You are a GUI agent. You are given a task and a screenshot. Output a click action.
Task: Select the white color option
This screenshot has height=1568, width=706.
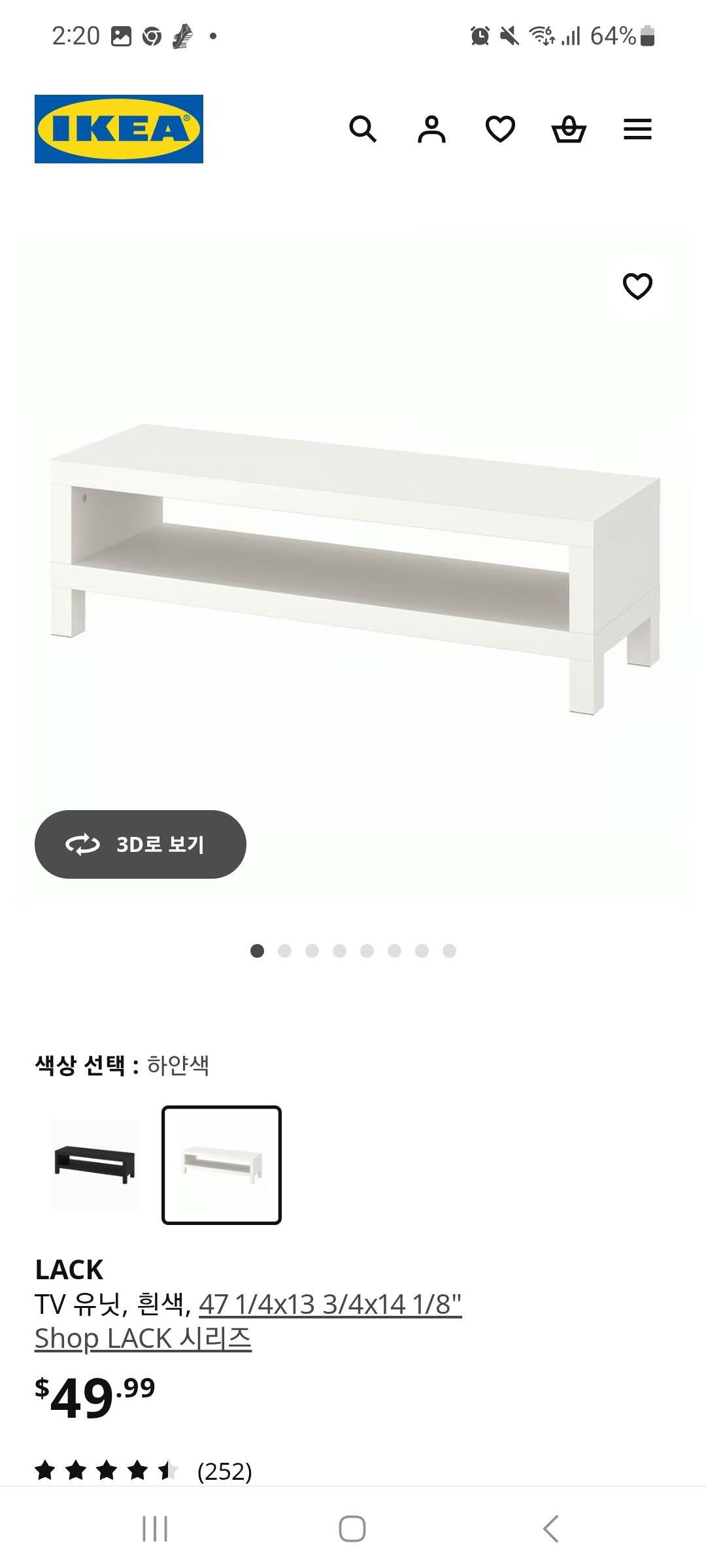coord(222,1165)
